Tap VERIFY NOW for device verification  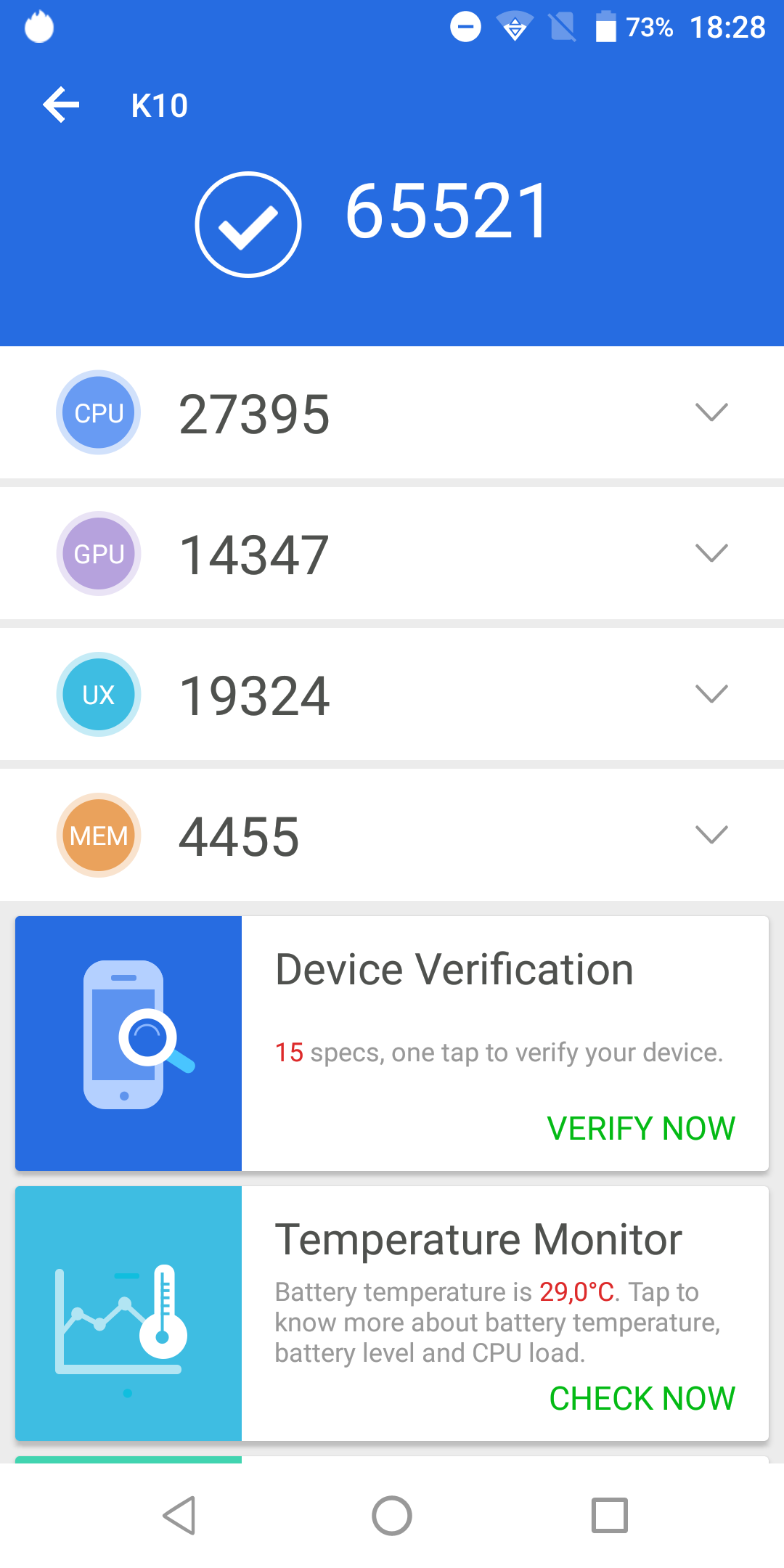641,1129
